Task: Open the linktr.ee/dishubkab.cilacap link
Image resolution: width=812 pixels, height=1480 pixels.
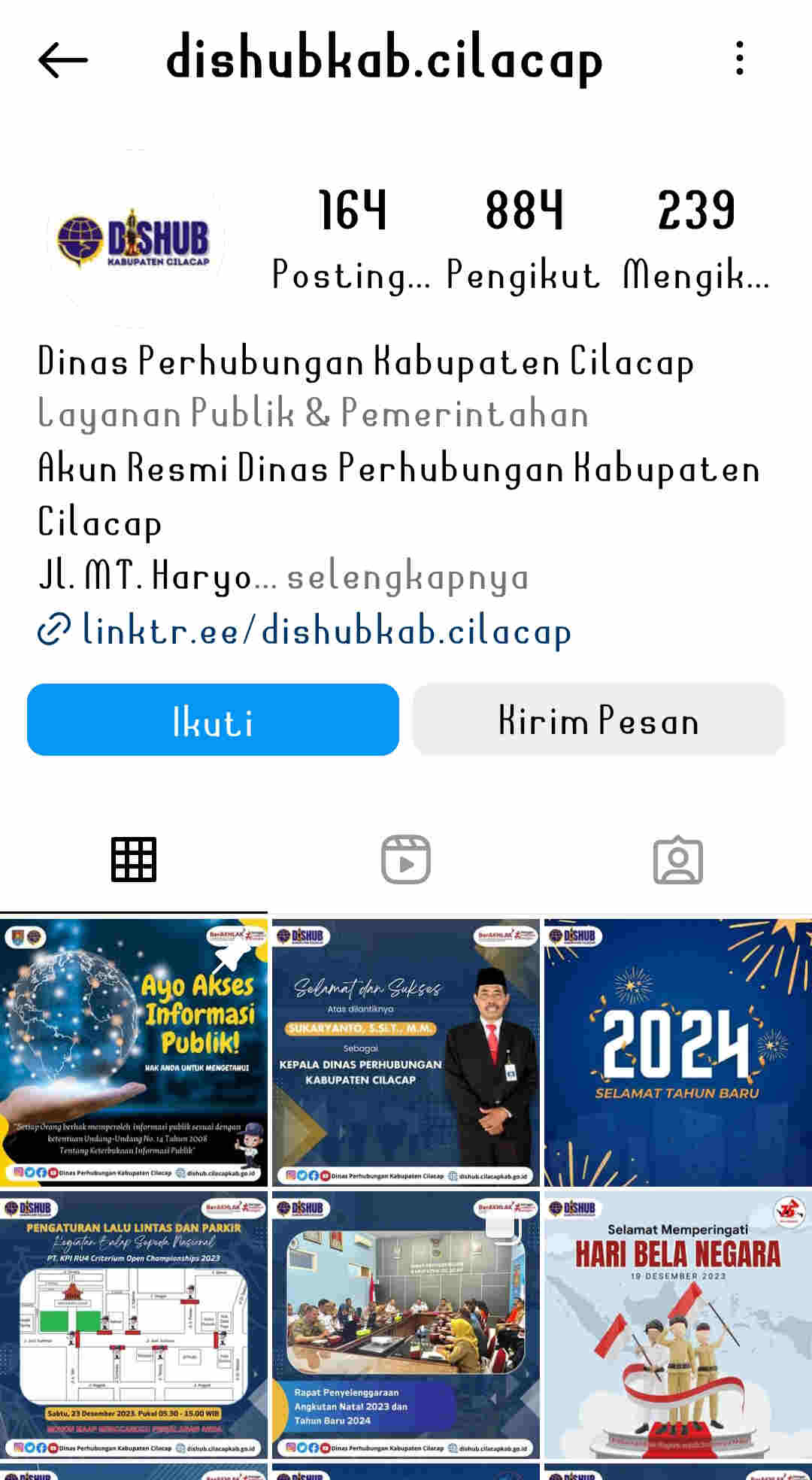Action: (326, 630)
